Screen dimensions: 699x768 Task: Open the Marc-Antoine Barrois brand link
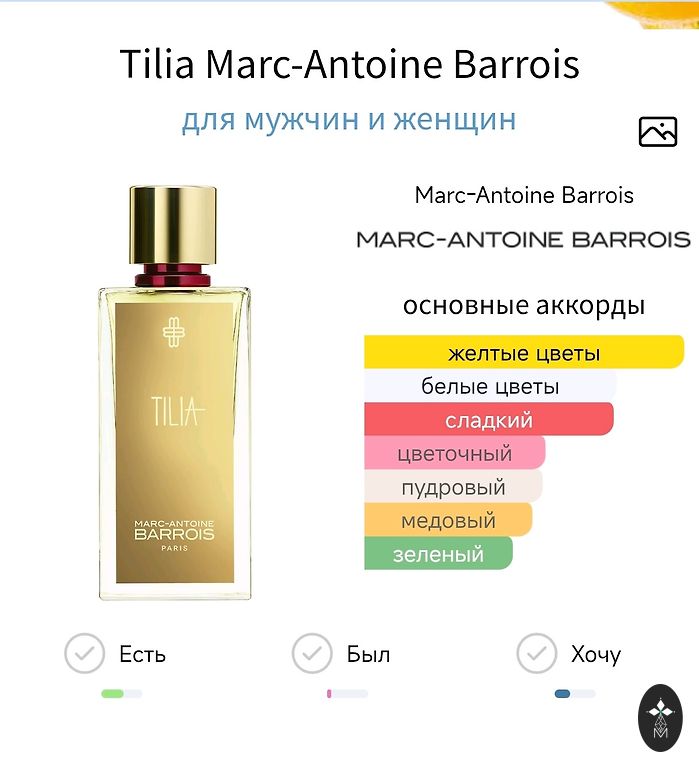click(x=524, y=195)
